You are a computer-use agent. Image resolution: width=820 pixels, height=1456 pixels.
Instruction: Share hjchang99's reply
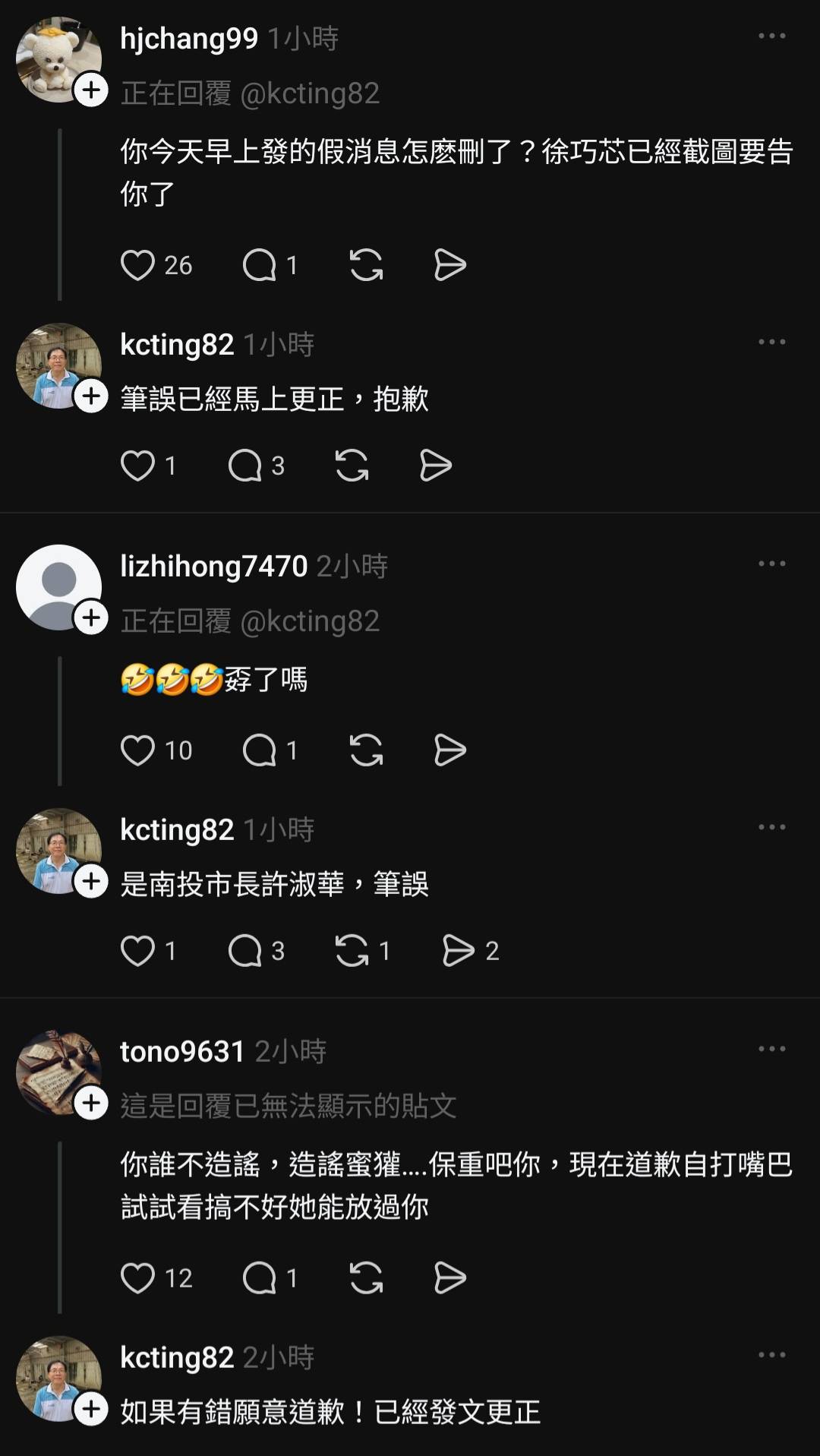(x=449, y=265)
